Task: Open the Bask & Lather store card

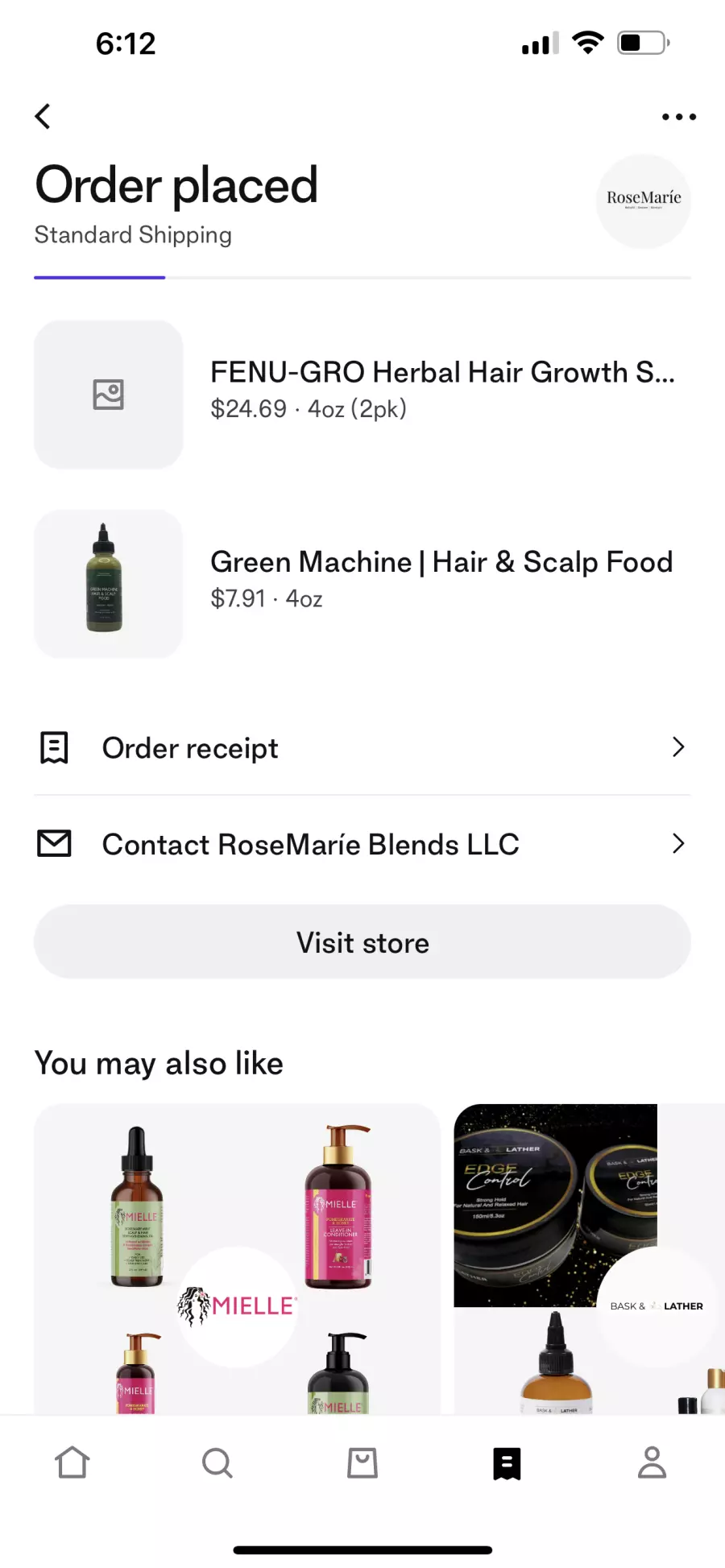Action: [589, 1259]
